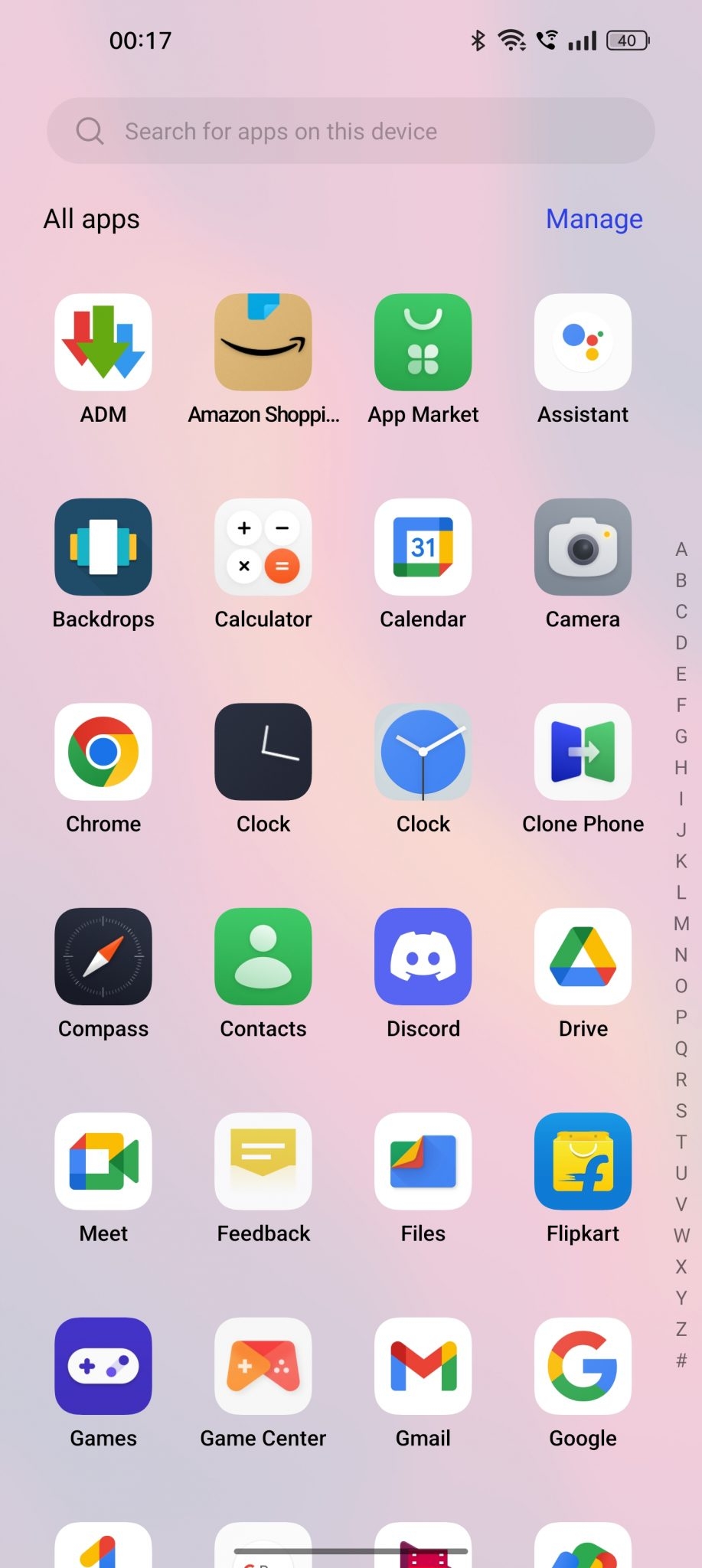The image size is (702, 1568).
Task: Tap the app search field
Action: (x=351, y=130)
